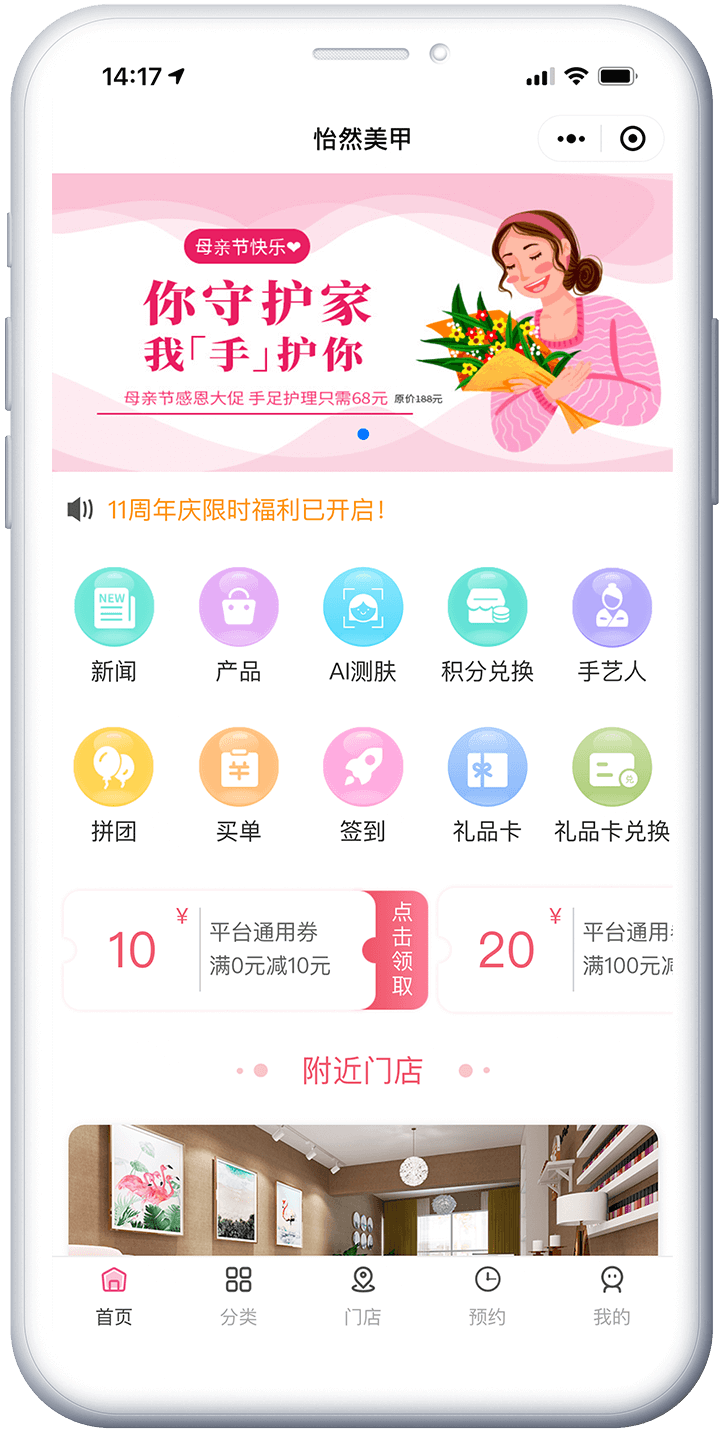
Task: Switch to the 分类 categories tab
Action: (238, 1295)
